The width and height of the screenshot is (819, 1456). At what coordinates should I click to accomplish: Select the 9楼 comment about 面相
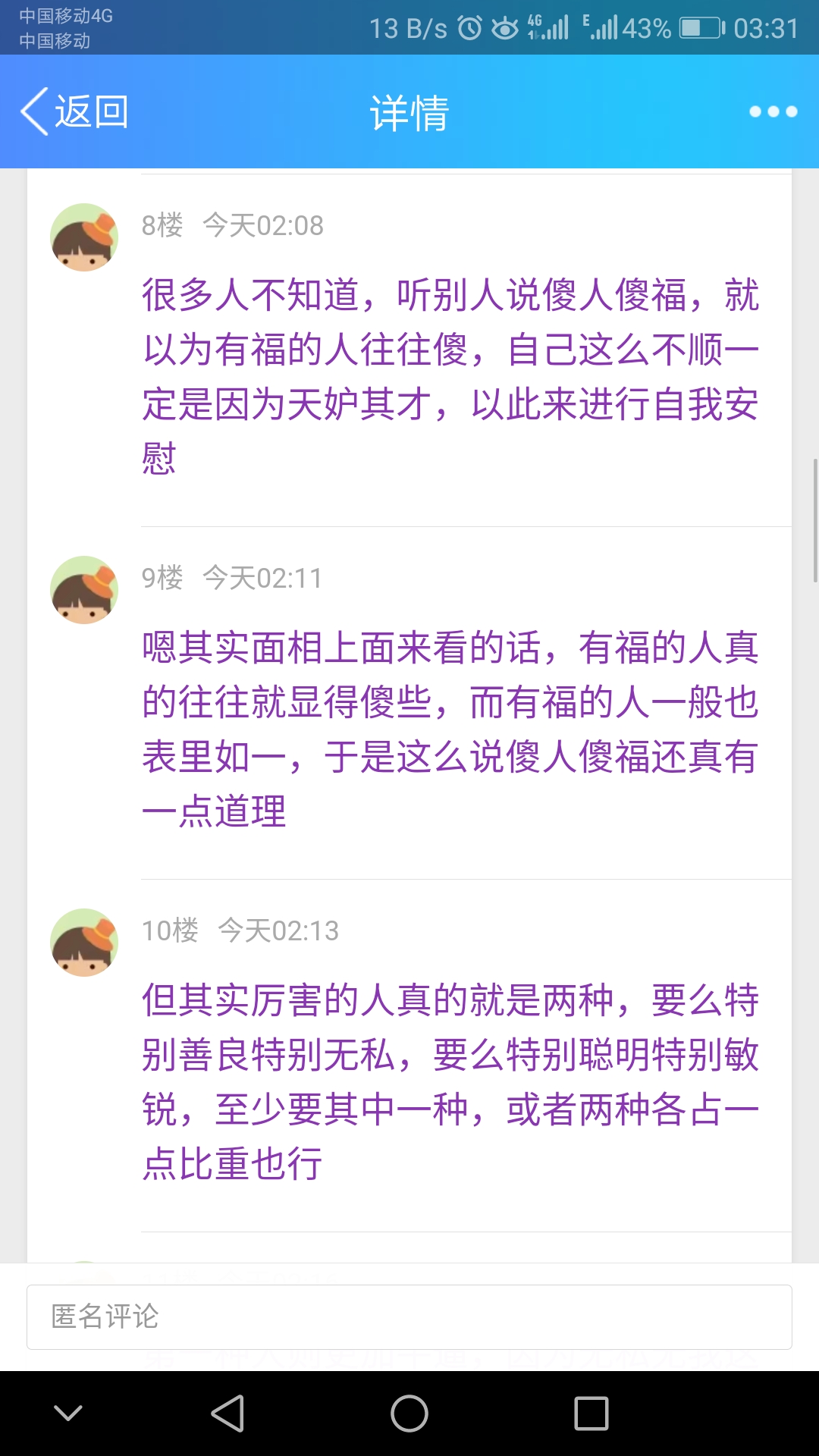coord(450,729)
